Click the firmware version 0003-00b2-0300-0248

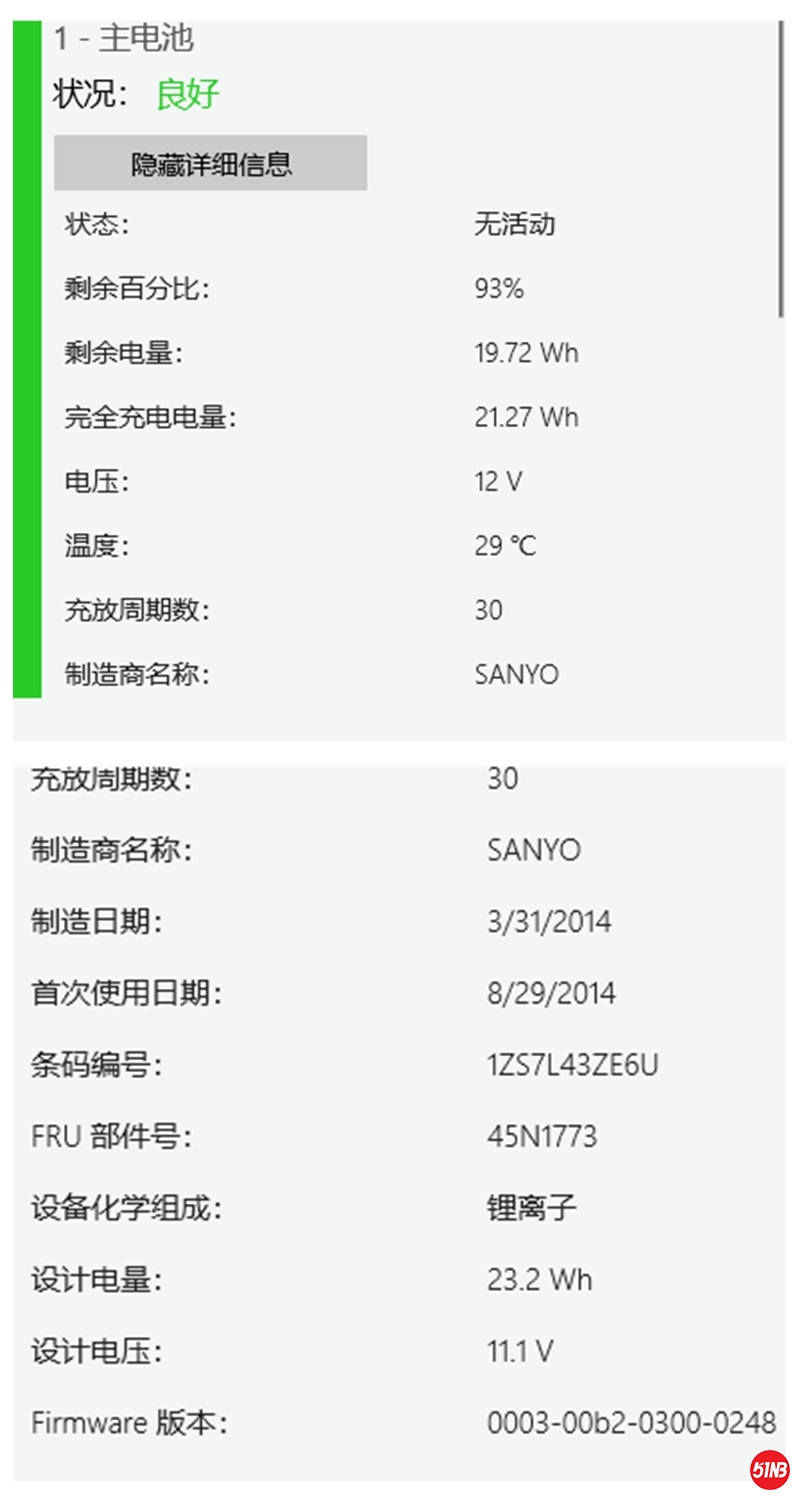coord(629,1419)
